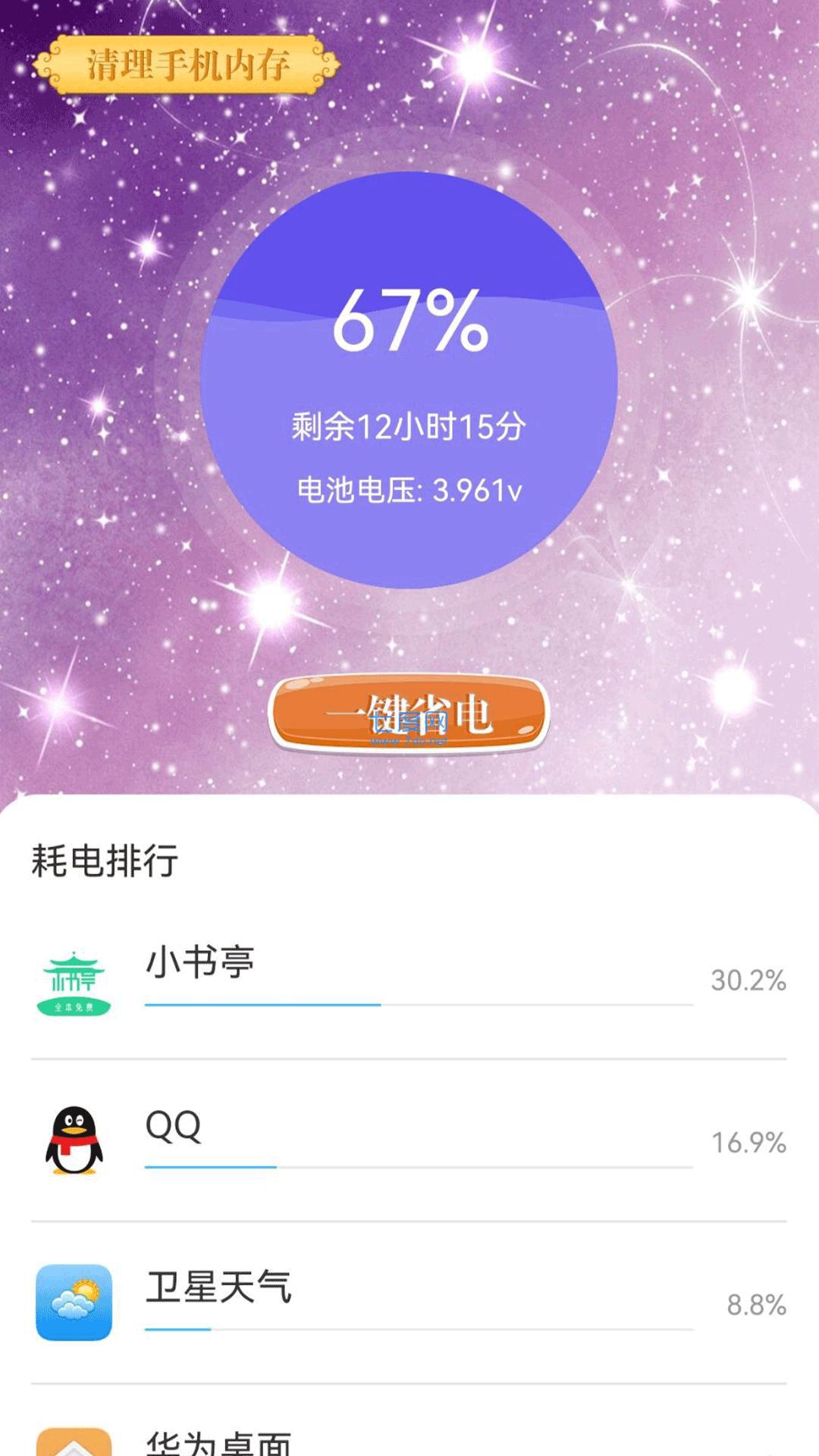Click the 剩余12小时15分 remaining time text
Image resolution: width=819 pixels, height=1456 pixels.
click(409, 427)
